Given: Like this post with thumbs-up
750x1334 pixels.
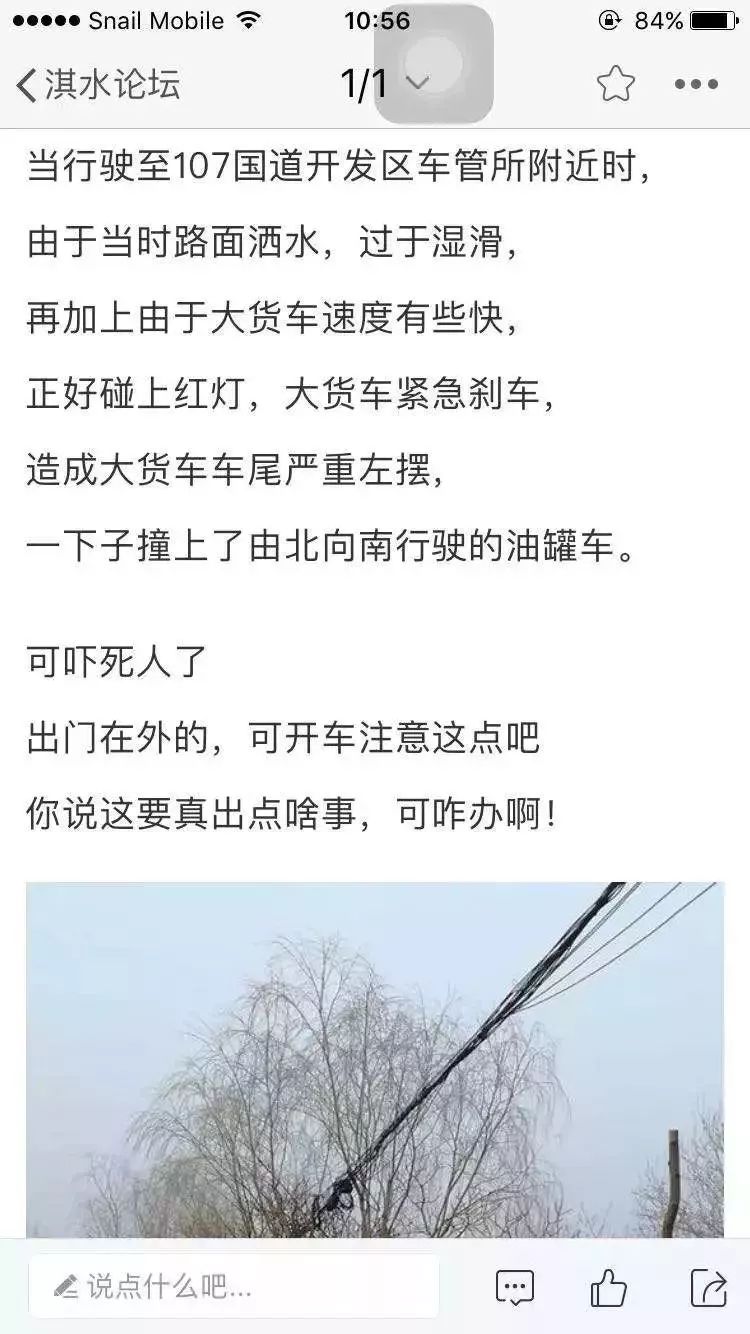Looking at the screenshot, I should [x=608, y=1287].
